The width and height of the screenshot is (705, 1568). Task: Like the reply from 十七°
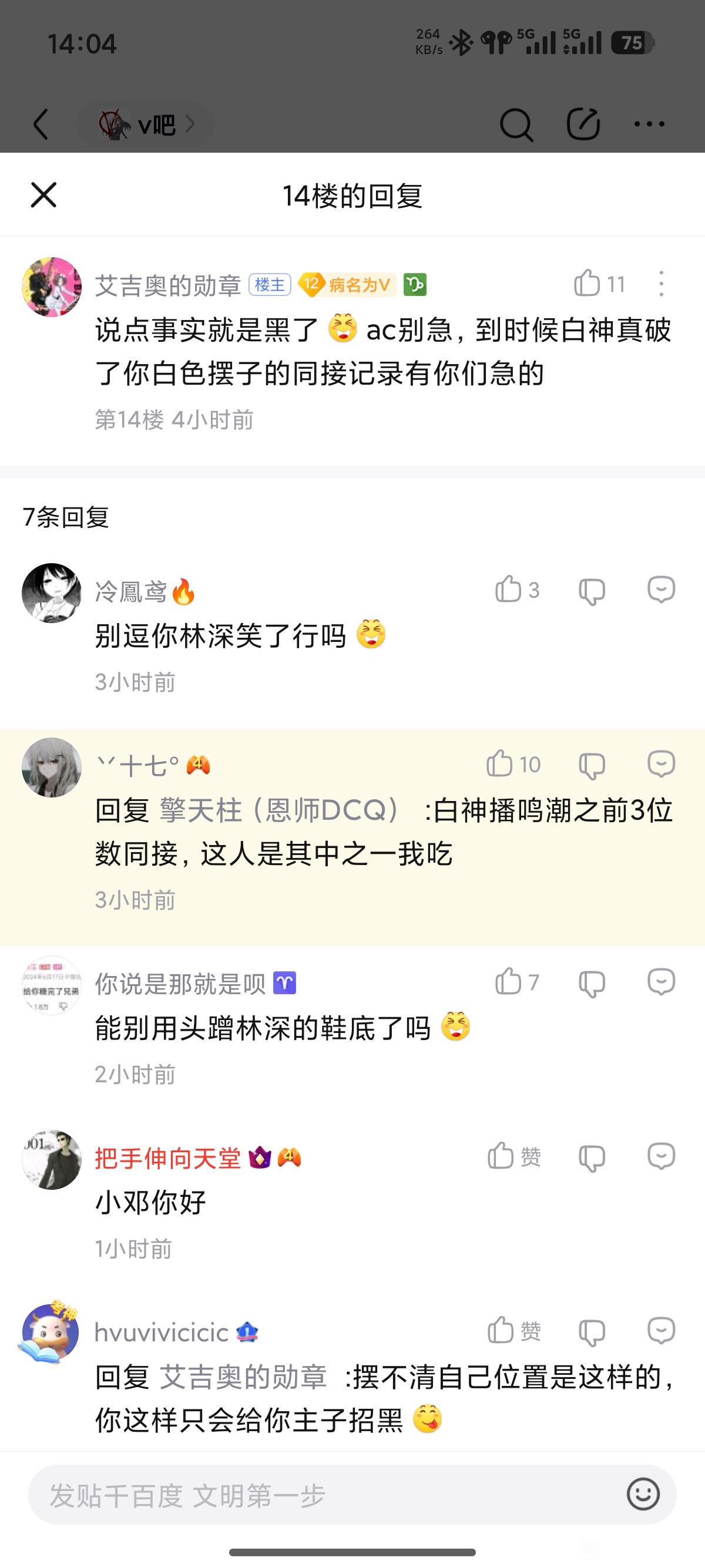[x=513, y=764]
